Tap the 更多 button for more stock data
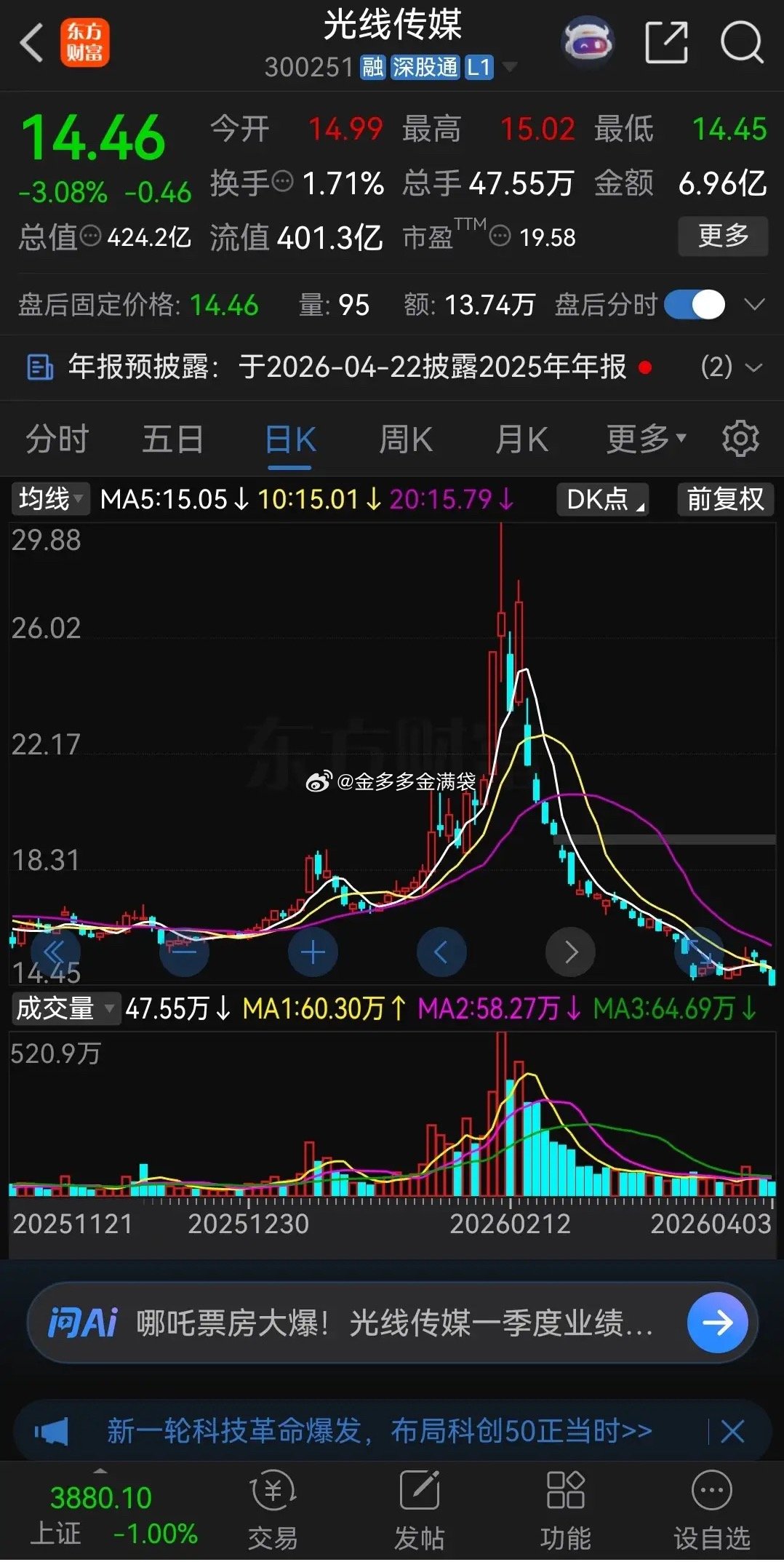The height and width of the screenshot is (1562, 784). pos(723,236)
